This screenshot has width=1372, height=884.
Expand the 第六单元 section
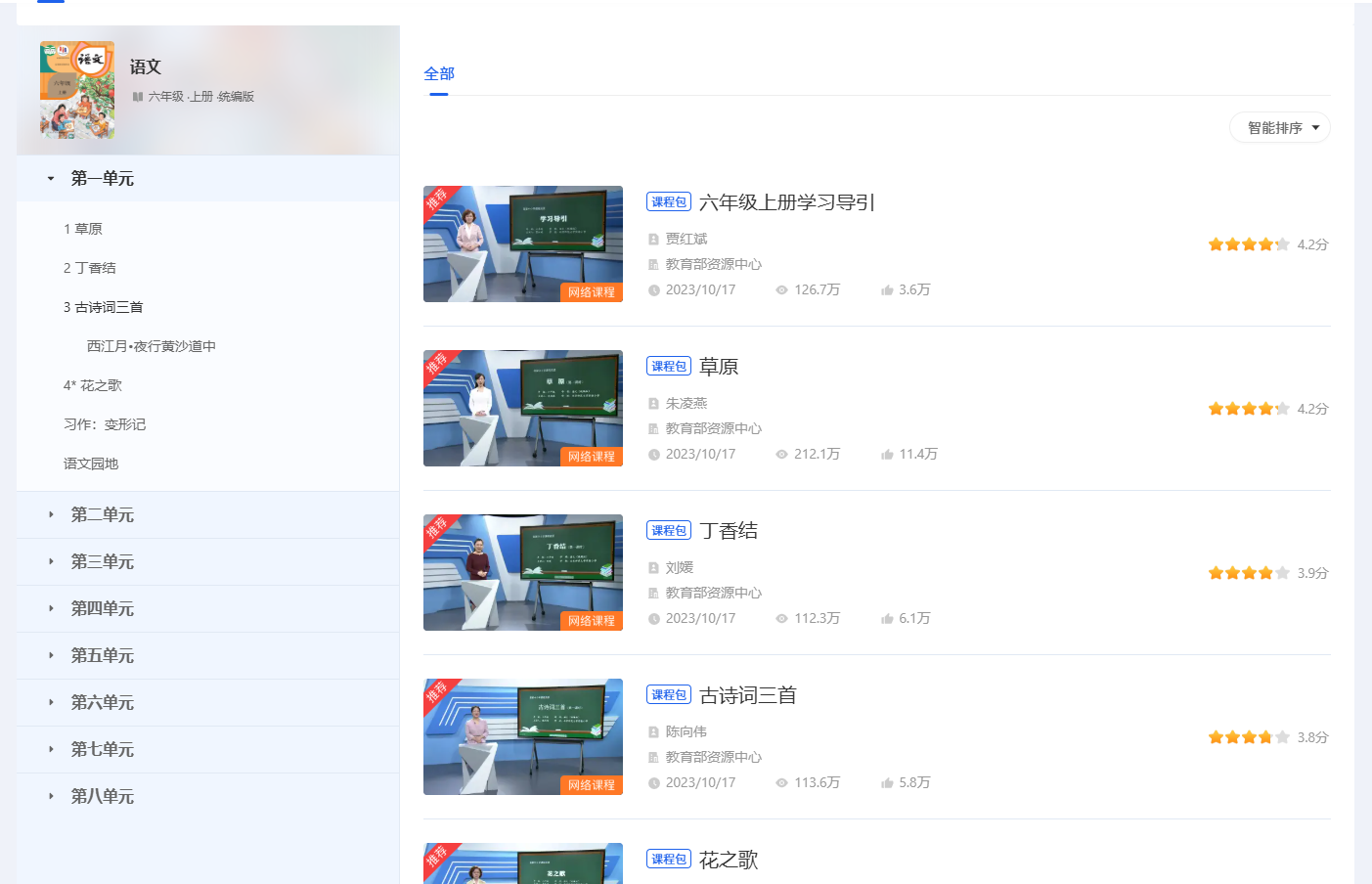[102, 703]
